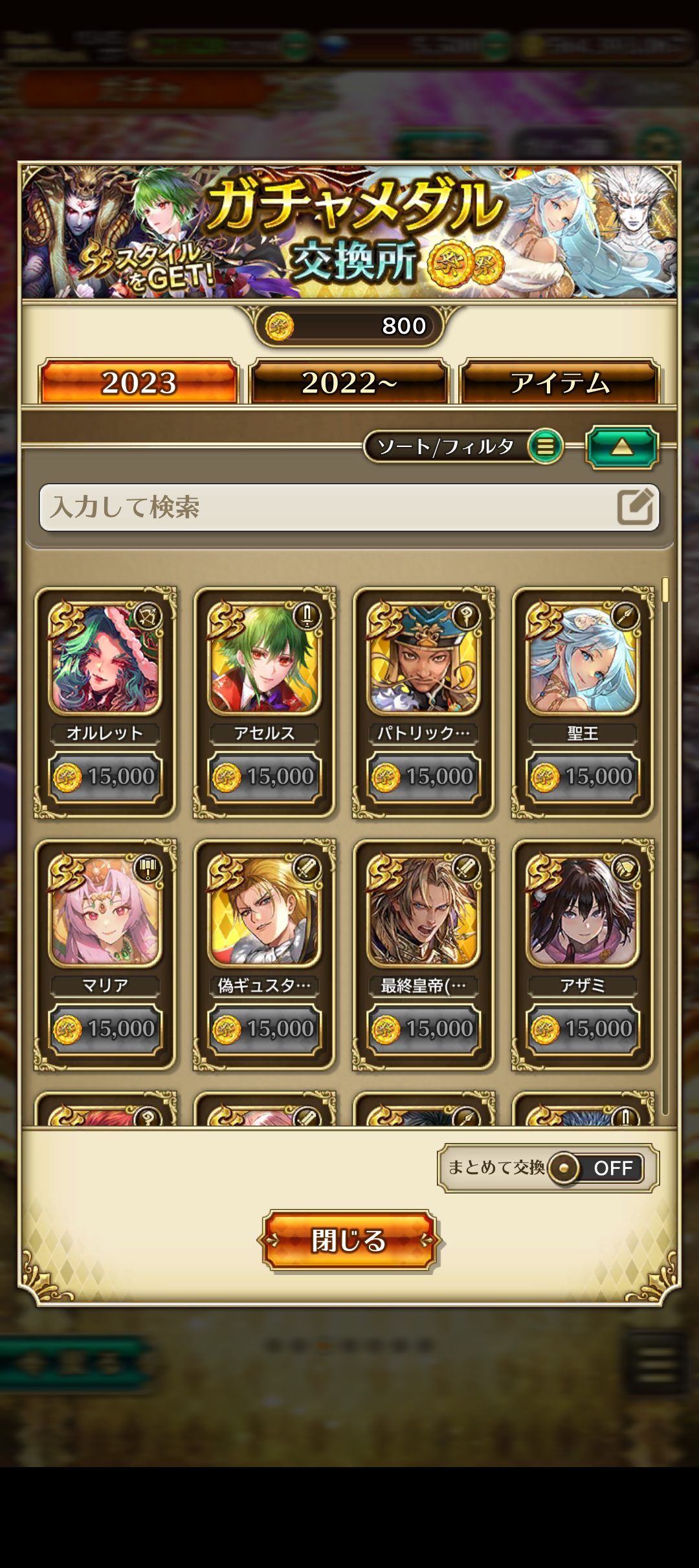Screen dimensions: 699x1568
Task: Switch to the 2022~ tab
Action: coord(349,382)
